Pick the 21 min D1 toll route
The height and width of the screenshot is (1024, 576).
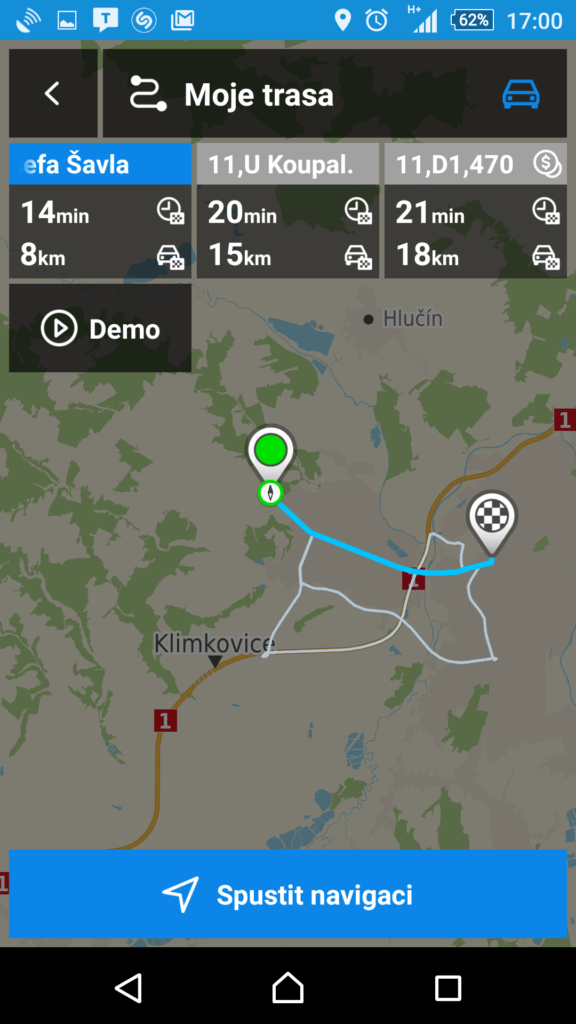pyautogui.click(x=475, y=210)
